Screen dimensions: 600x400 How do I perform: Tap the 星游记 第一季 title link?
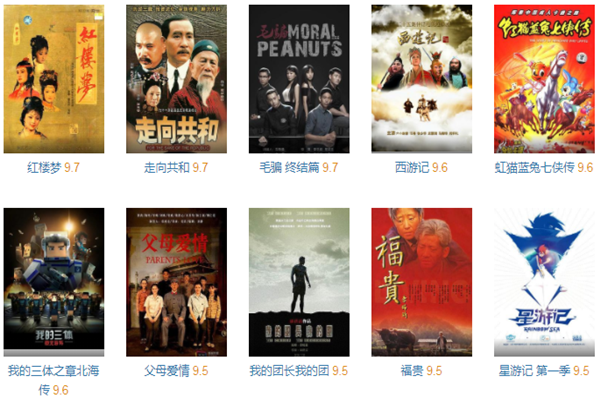(x=533, y=371)
